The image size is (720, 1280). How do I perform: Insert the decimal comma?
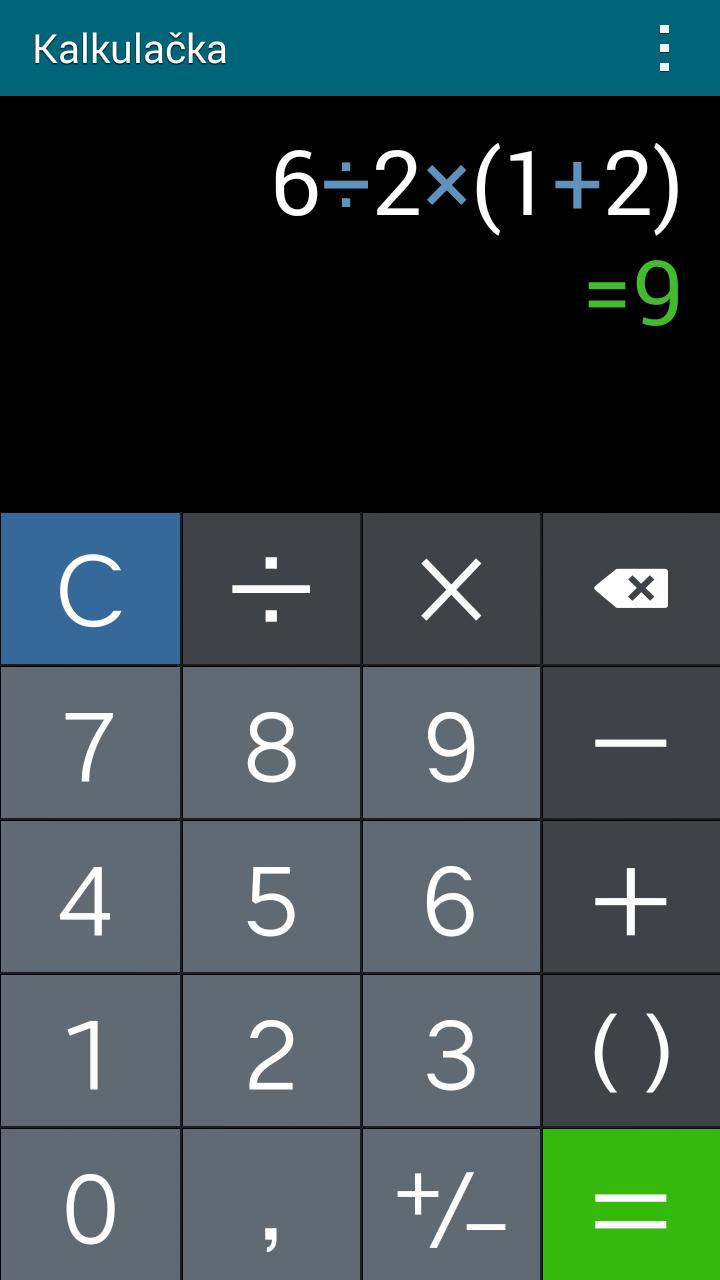point(271,1206)
